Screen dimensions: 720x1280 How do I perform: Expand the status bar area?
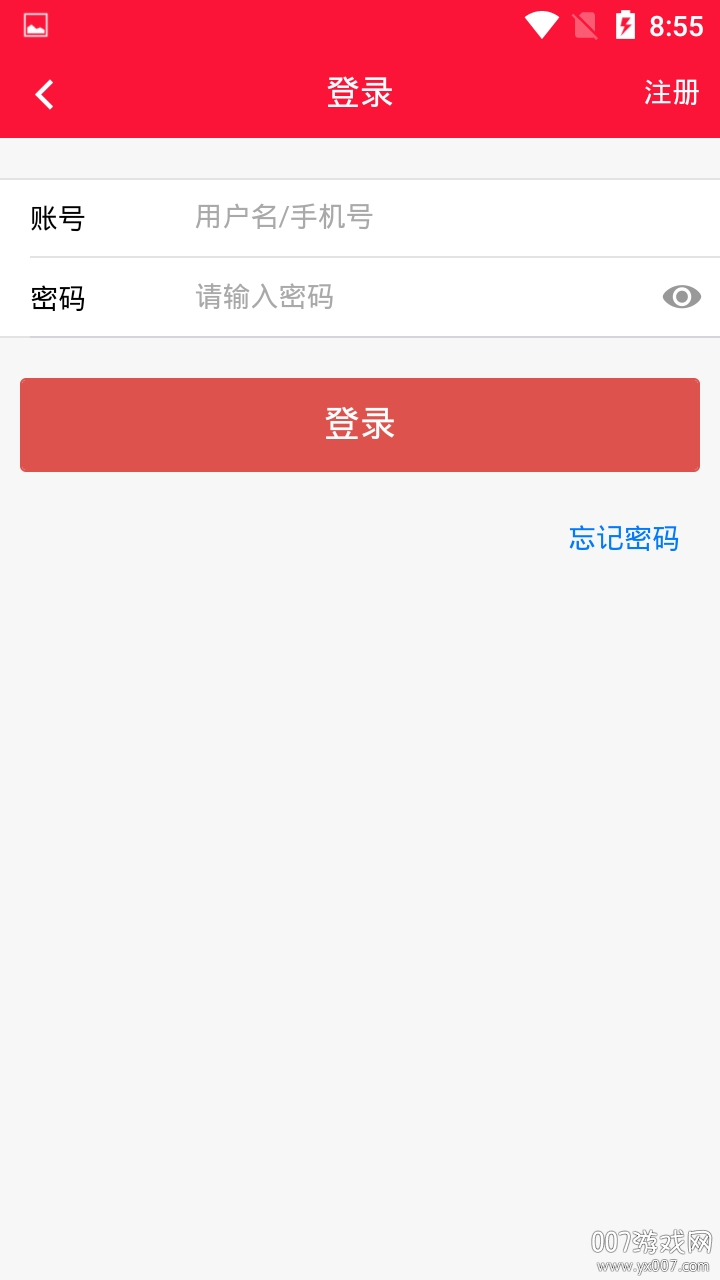tap(360, 24)
